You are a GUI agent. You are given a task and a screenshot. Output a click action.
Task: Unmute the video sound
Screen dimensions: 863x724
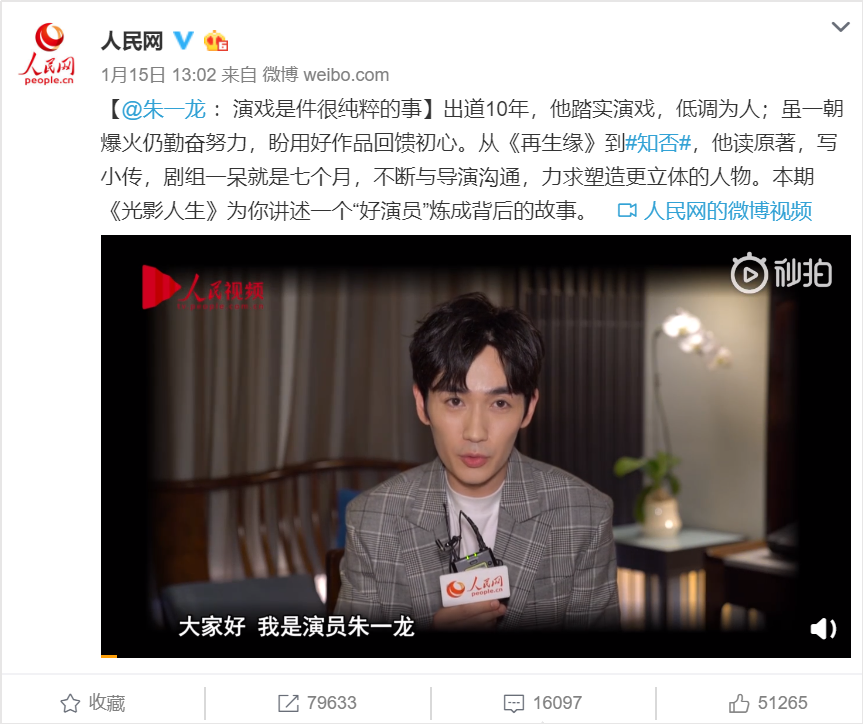(x=822, y=628)
